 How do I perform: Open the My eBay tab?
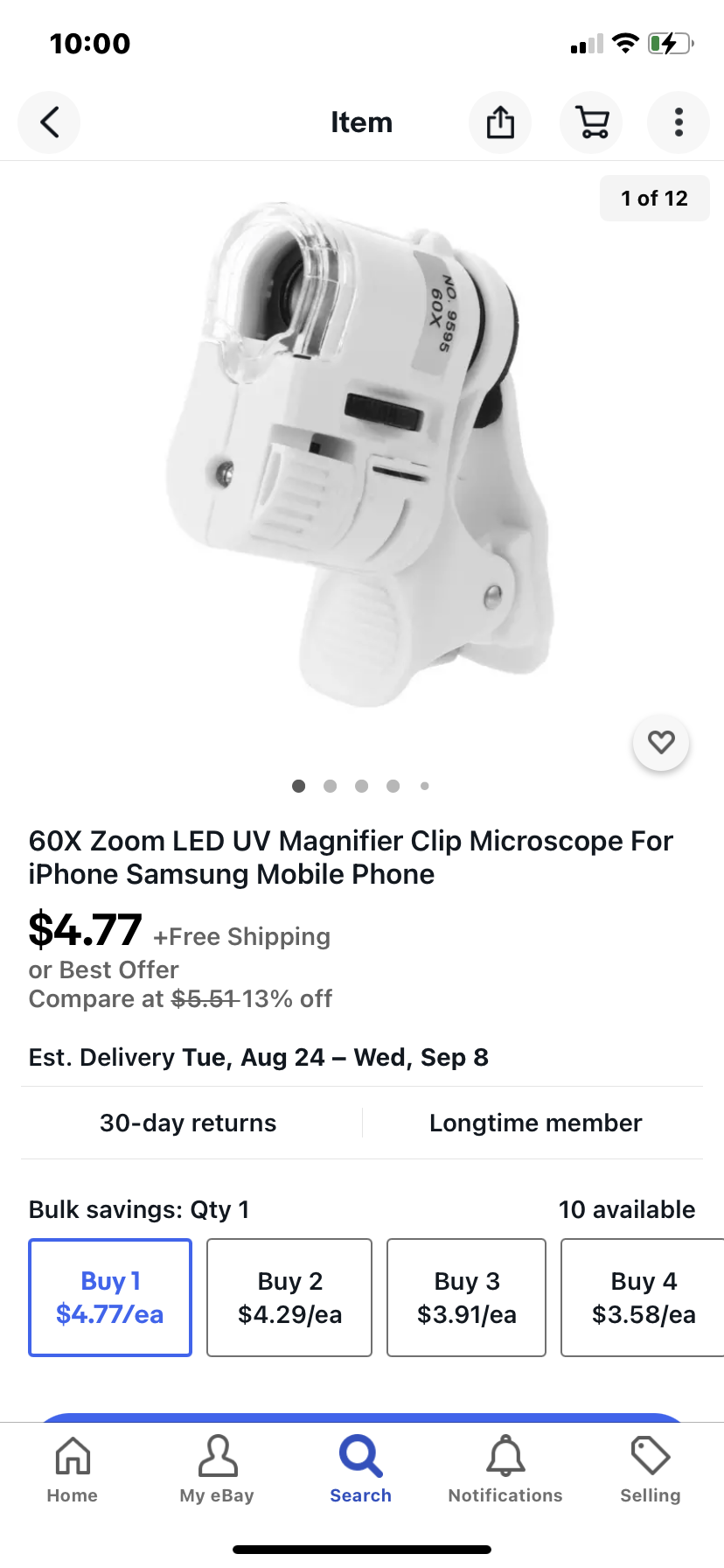pos(217,1470)
